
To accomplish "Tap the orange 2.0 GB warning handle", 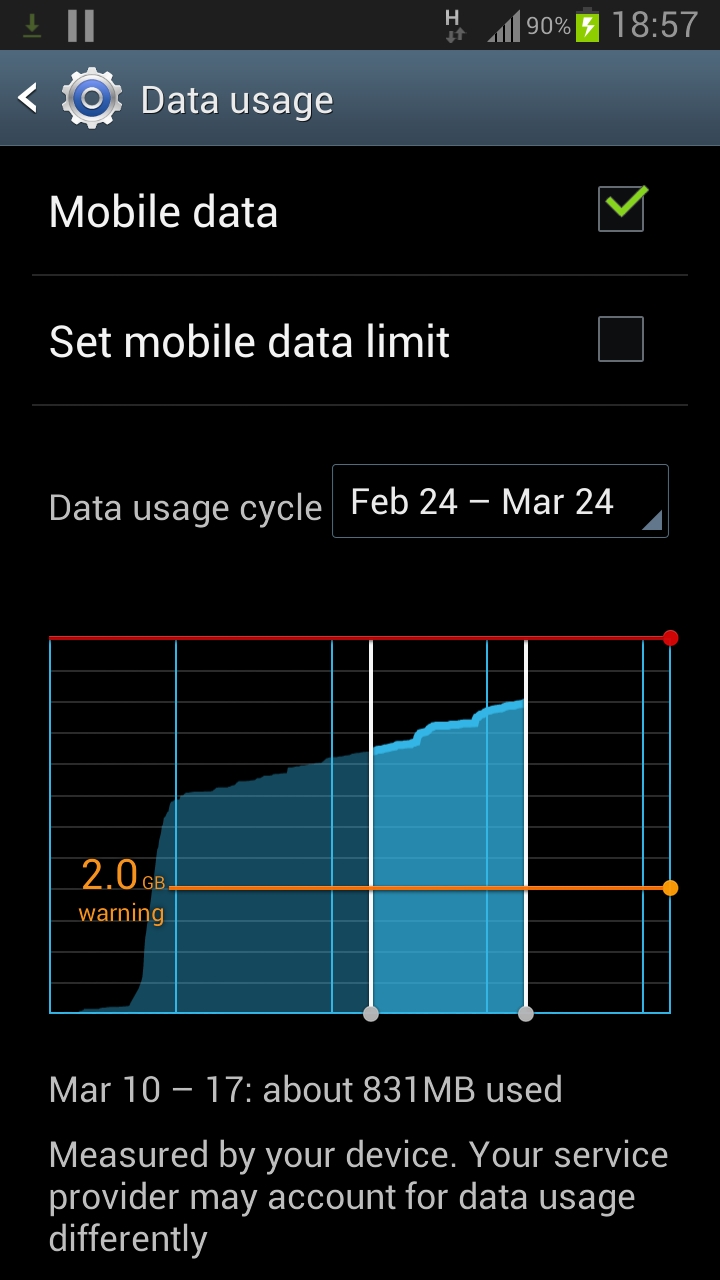I will (670, 887).
